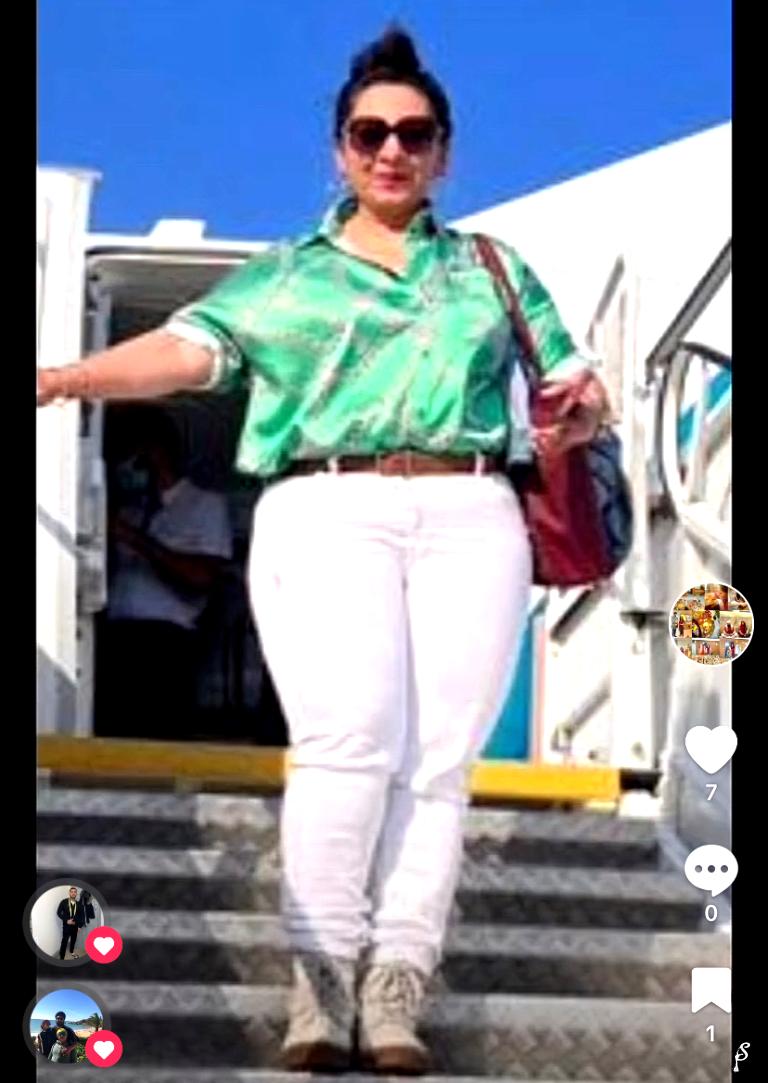This screenshot has height=1083, width=768.
Task: Open the comments speech bubble
Action: (x=710, y=869)
